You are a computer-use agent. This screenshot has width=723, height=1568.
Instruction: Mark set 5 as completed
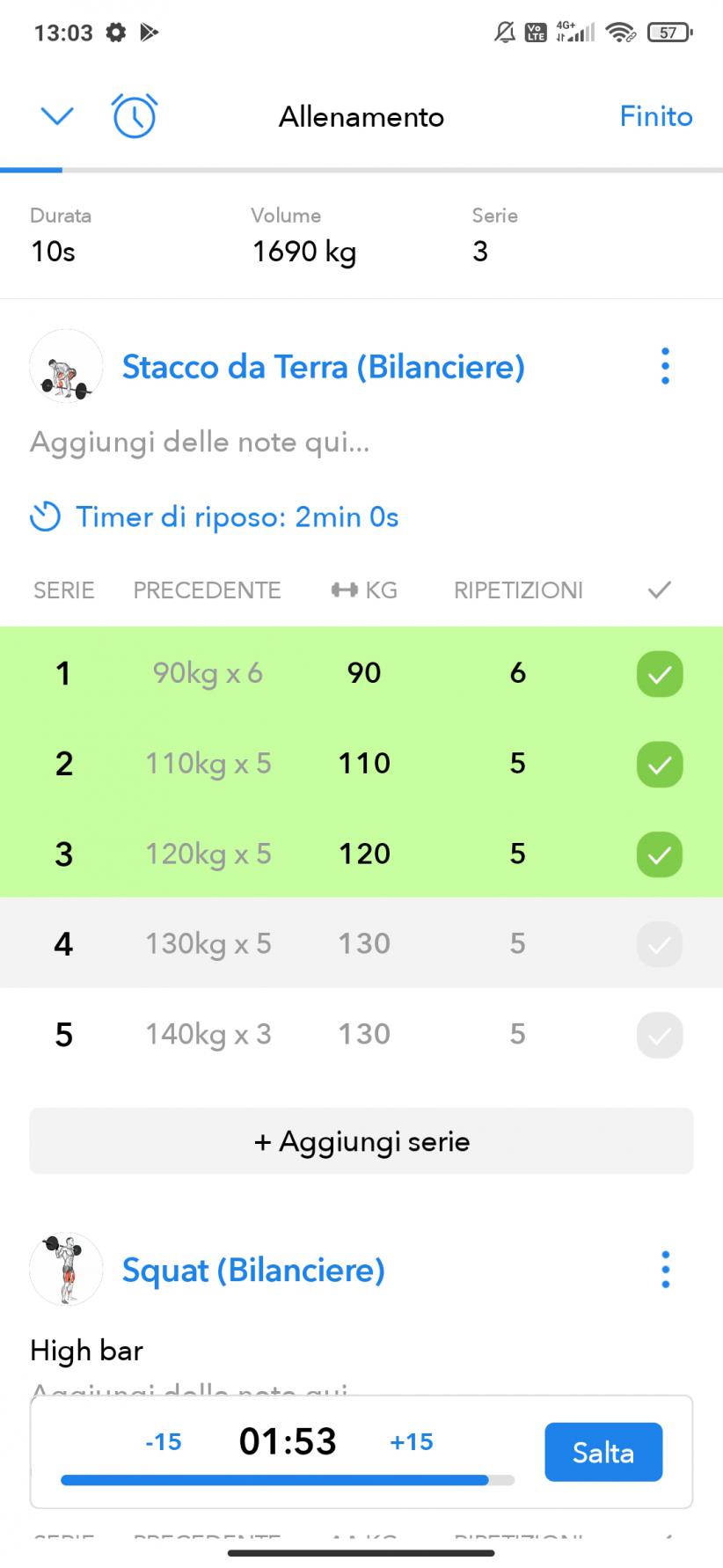[660, 1035]
